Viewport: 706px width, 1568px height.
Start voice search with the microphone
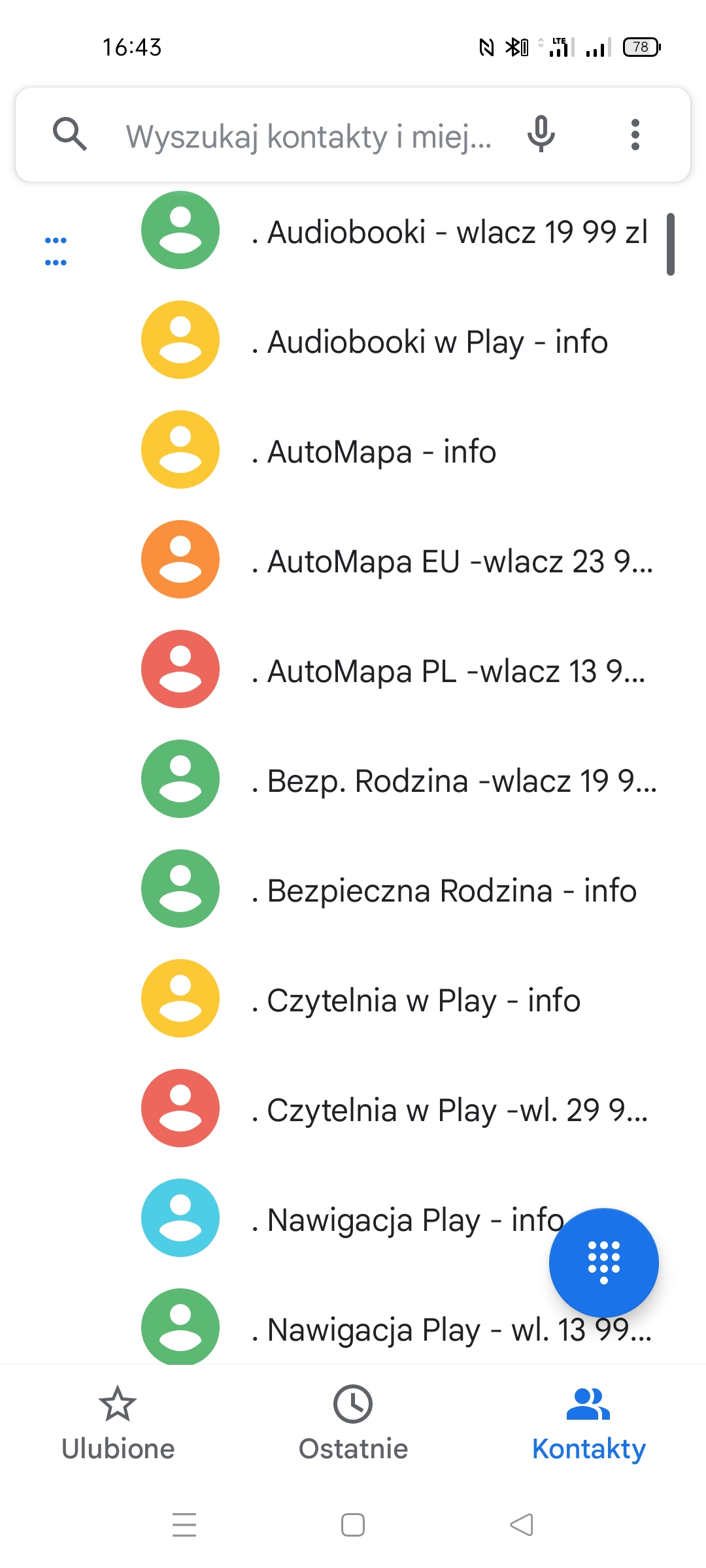click(541, 135)
